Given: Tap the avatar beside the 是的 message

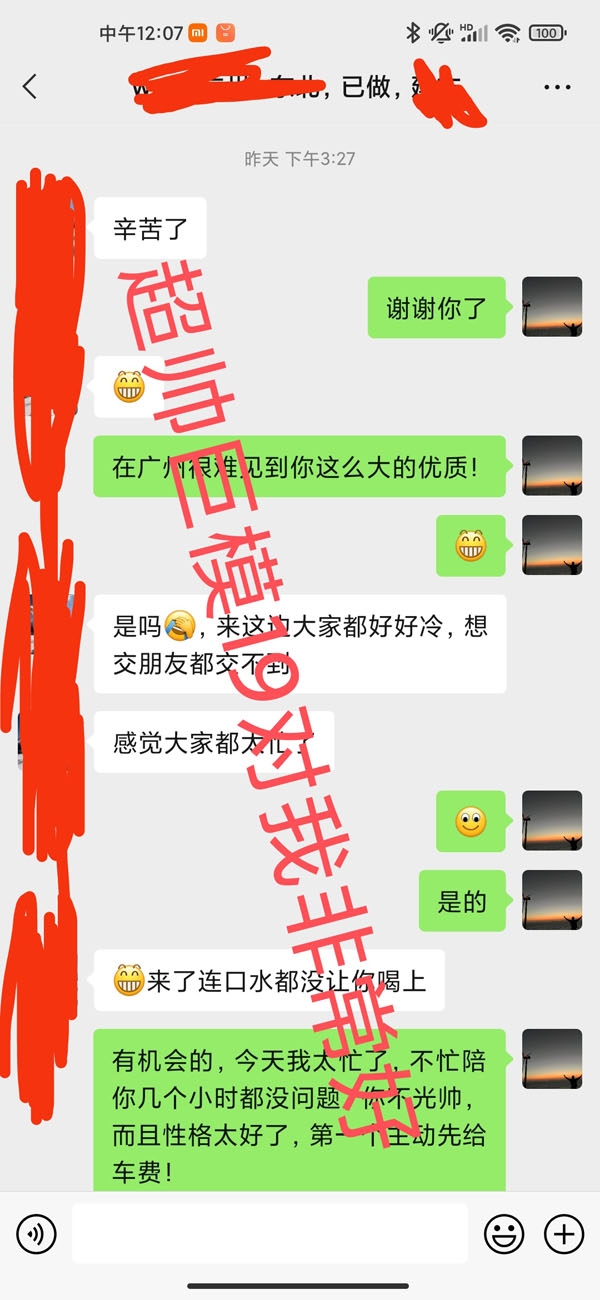Looking at the screenshot, I should (552, 900).
